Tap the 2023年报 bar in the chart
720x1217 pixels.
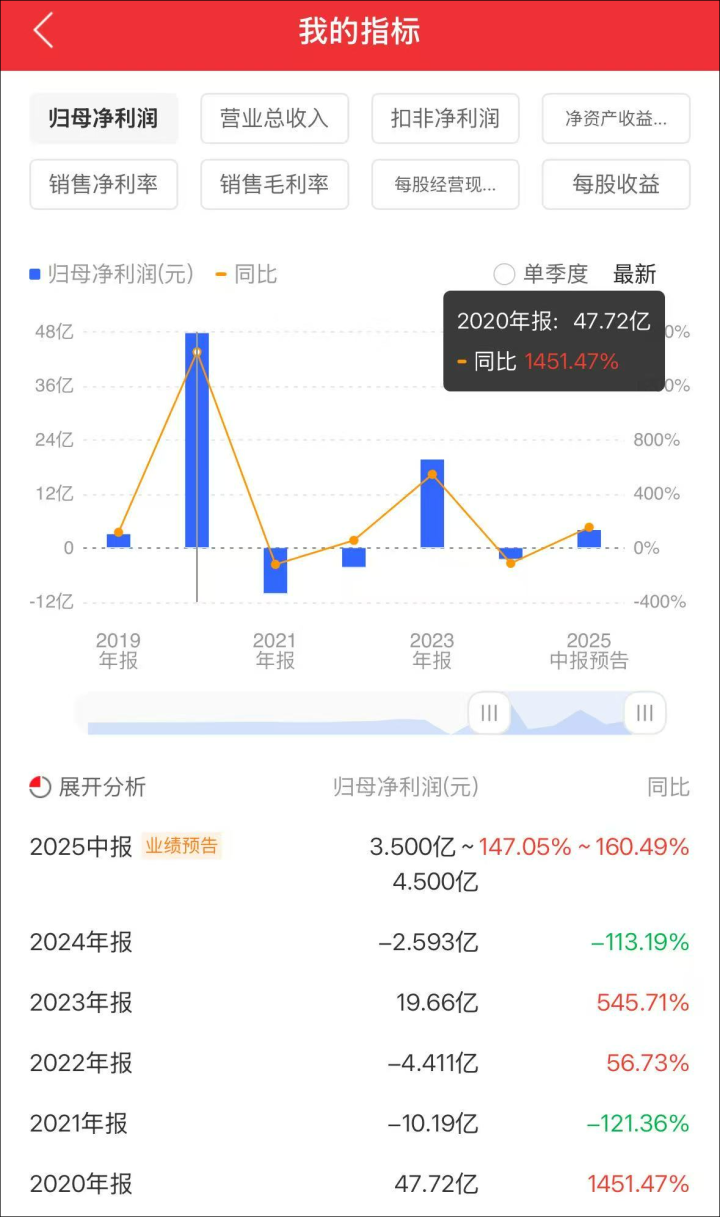click(x=432, y=503)
